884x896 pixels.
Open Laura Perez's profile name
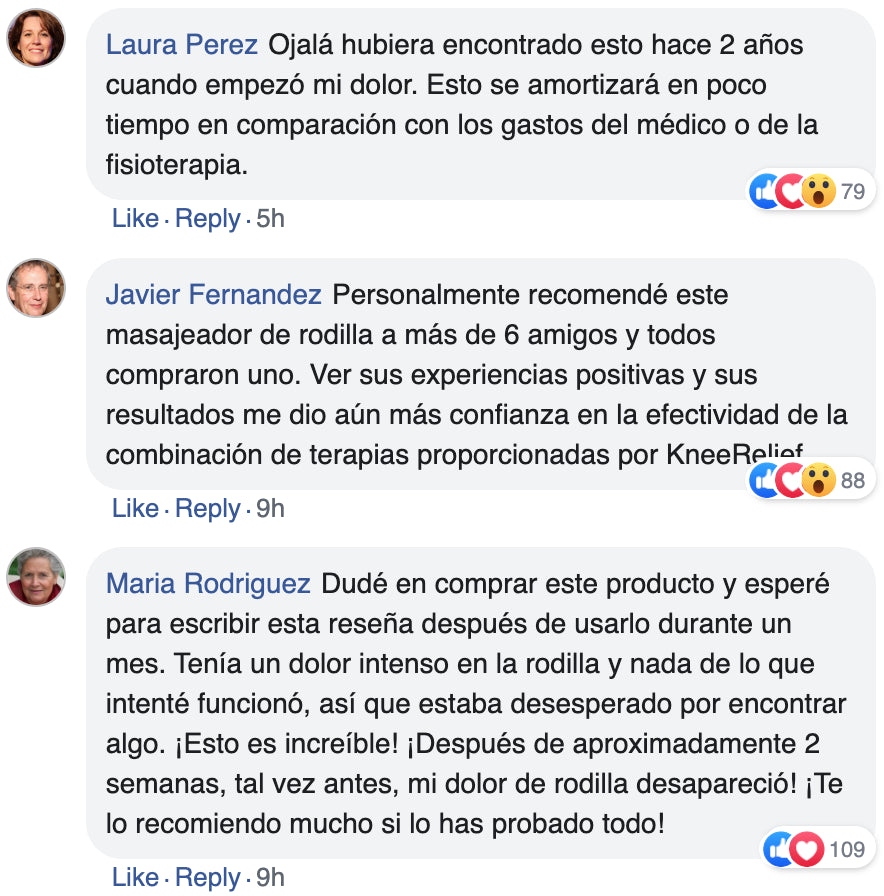pyautogui.click(x=182, y=46)
